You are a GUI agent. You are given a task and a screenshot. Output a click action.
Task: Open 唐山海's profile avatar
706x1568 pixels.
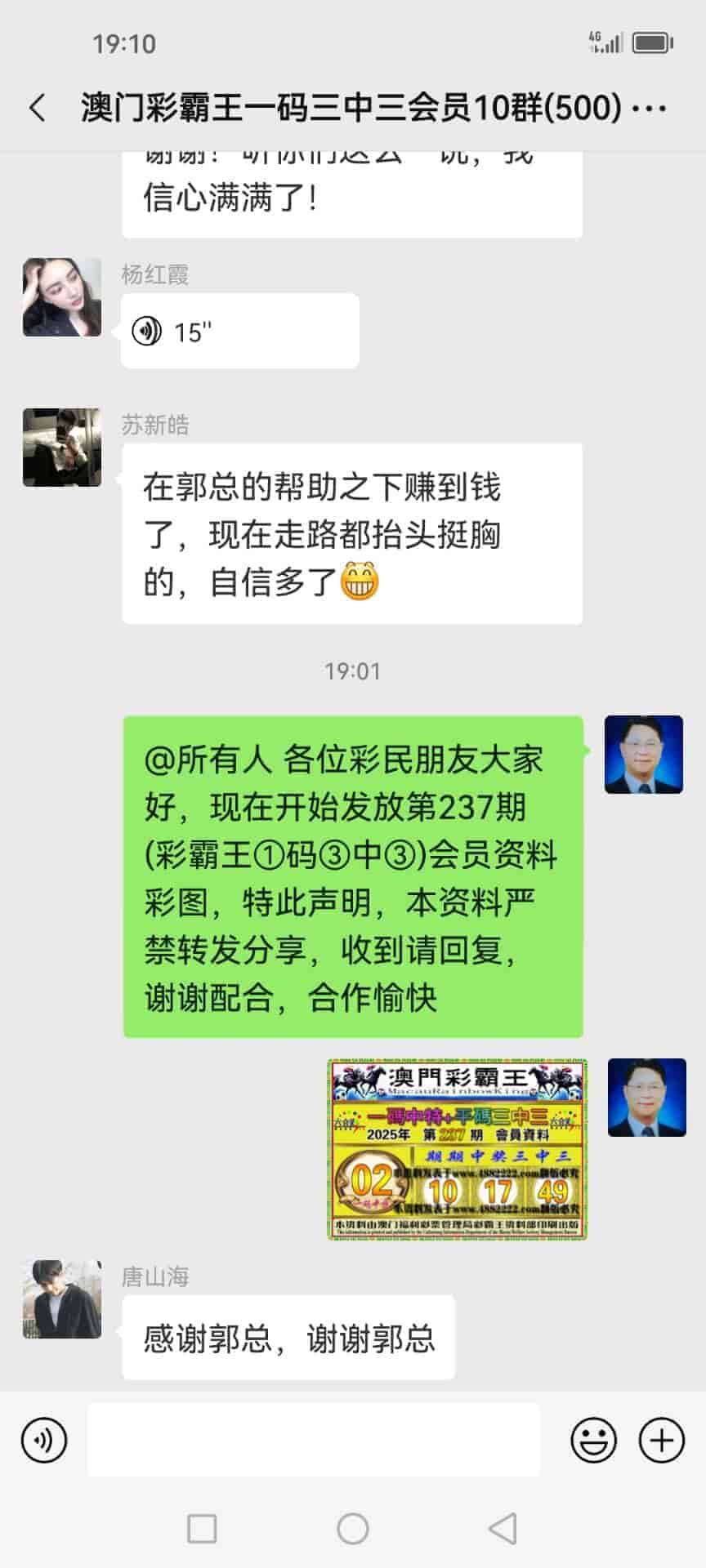[62, 1298]
